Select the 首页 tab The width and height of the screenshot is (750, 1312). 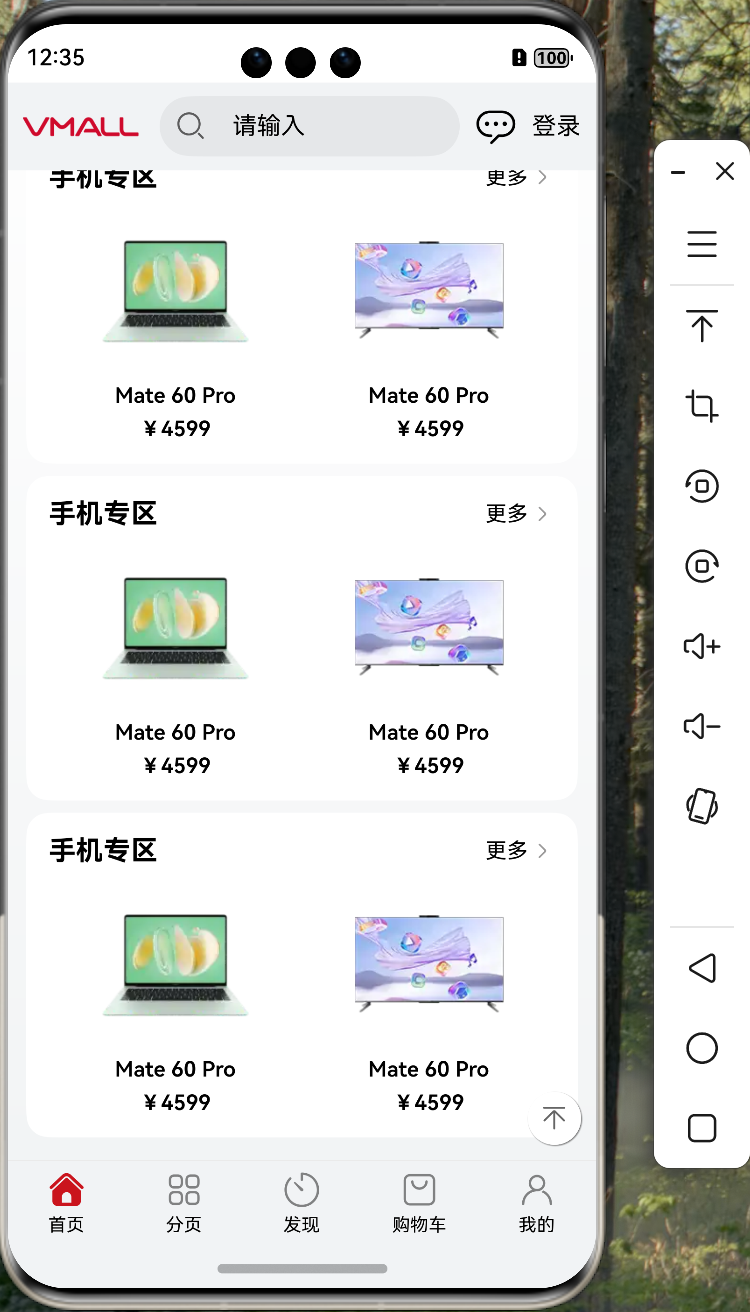(66, 1202)
